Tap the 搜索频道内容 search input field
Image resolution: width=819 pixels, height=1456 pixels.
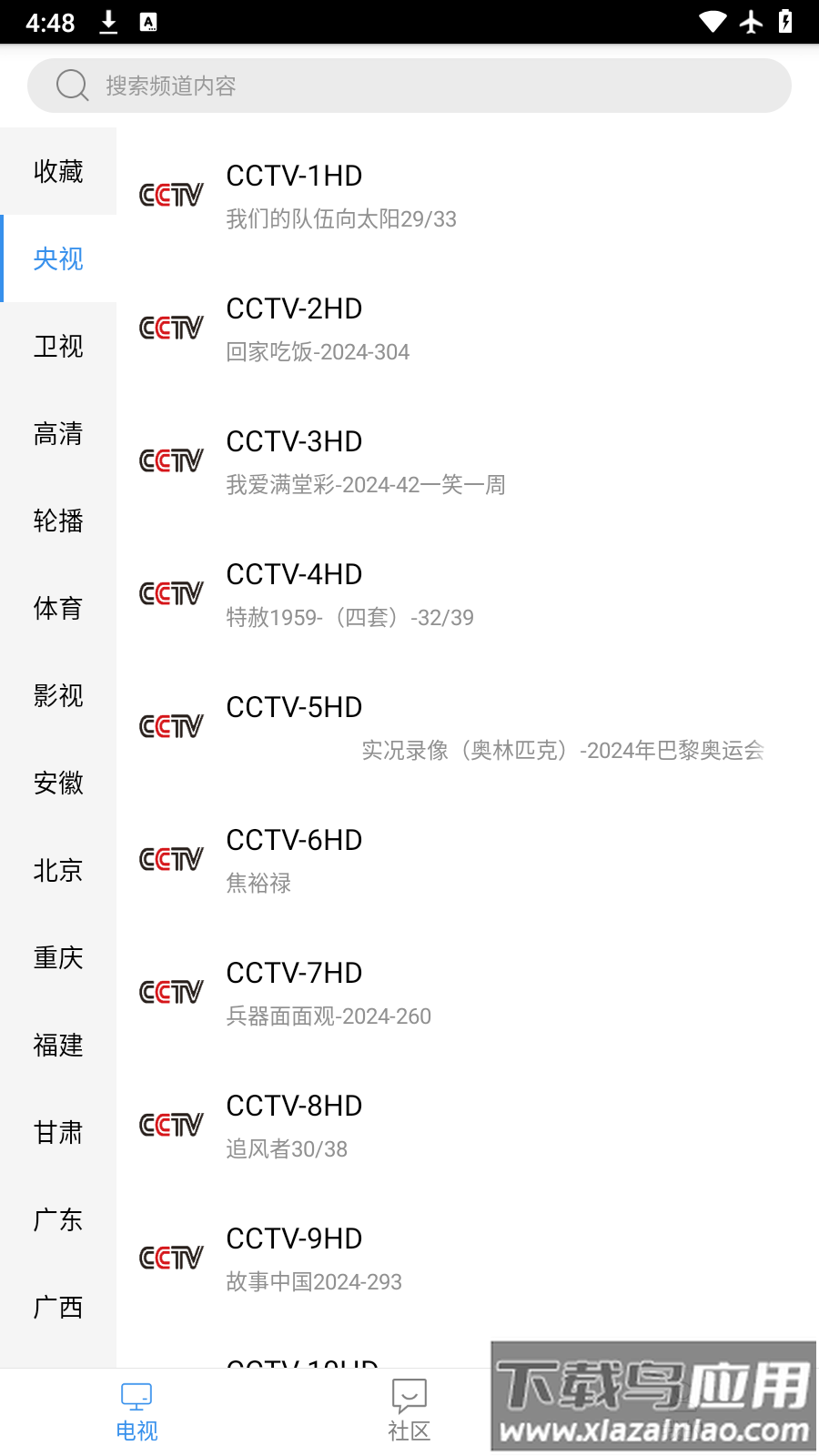[x=409, y=86]
